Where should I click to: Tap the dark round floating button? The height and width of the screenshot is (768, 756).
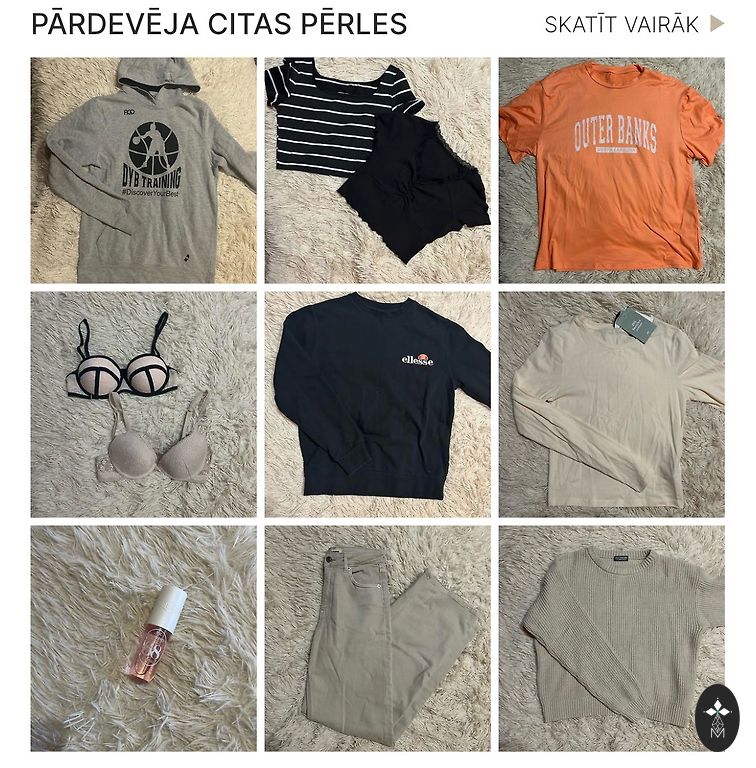(717, 718)
